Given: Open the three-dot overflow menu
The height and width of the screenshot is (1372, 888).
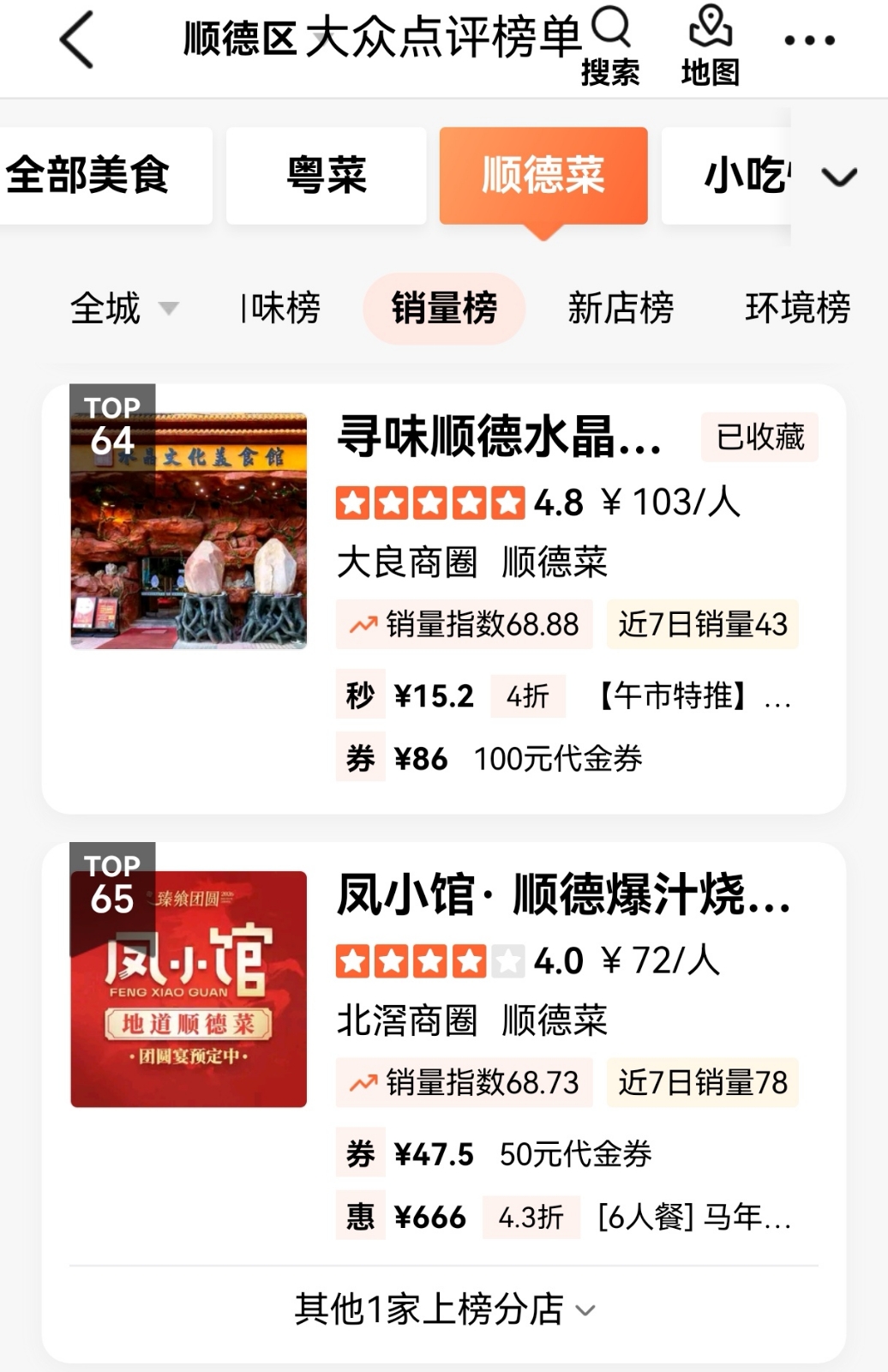Looking at the screenshot, I should tap(809, 40).
